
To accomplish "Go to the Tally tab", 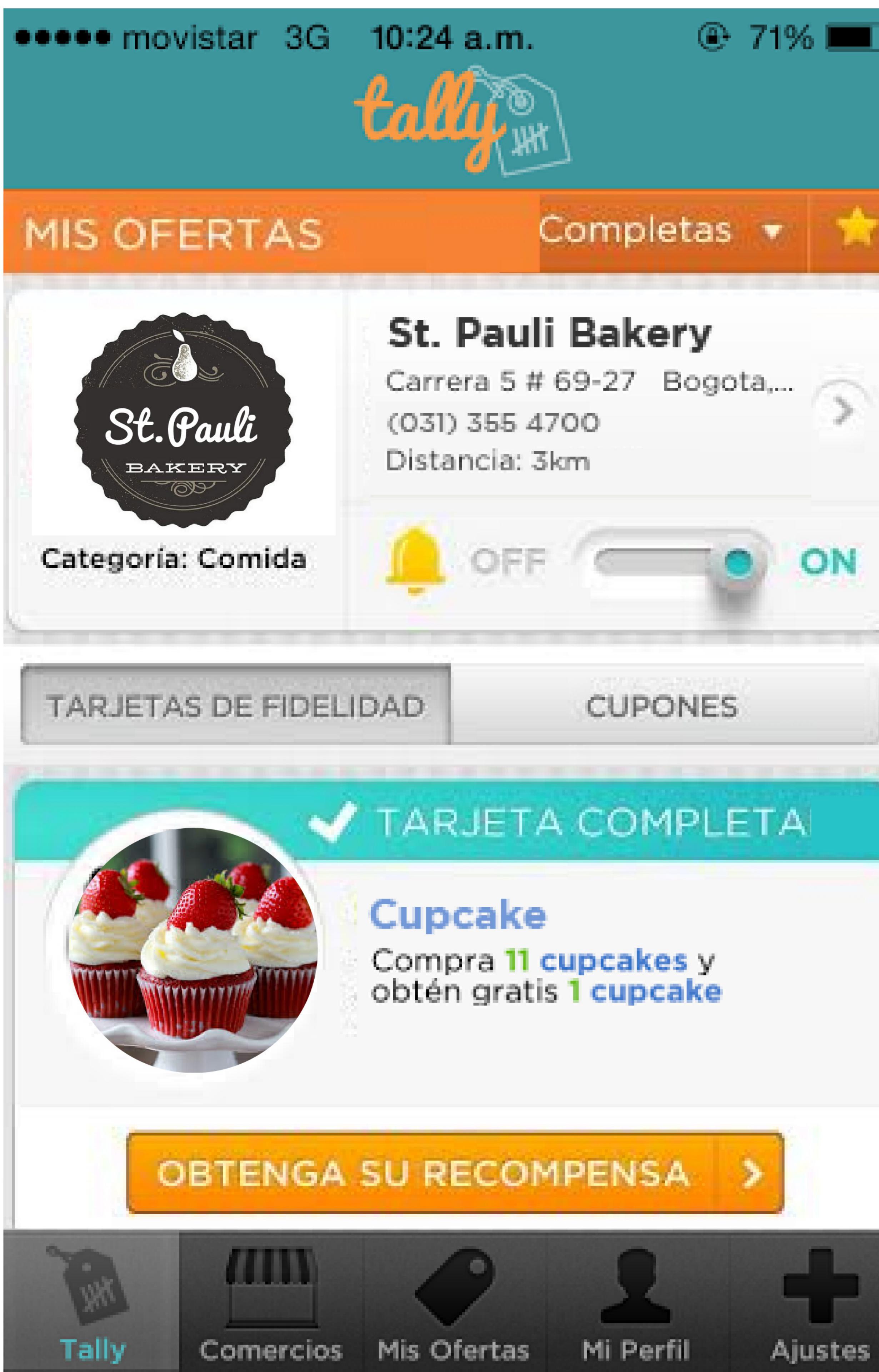I will point(92,1307).
